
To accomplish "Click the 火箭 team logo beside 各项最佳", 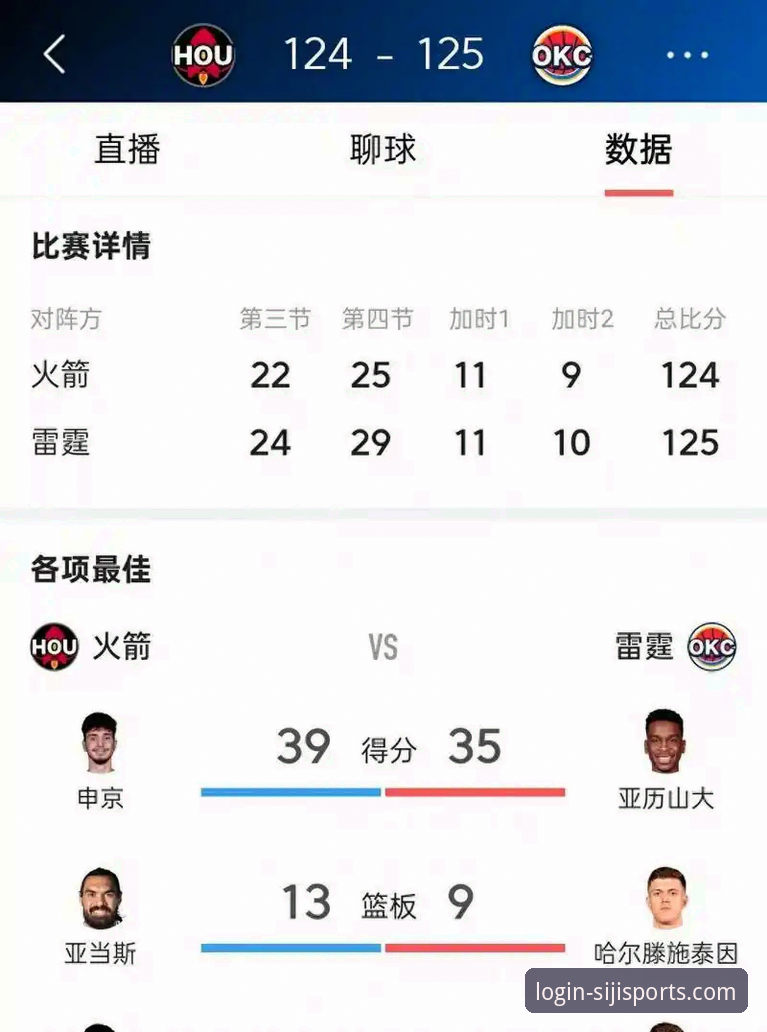I will coord(55,646).
